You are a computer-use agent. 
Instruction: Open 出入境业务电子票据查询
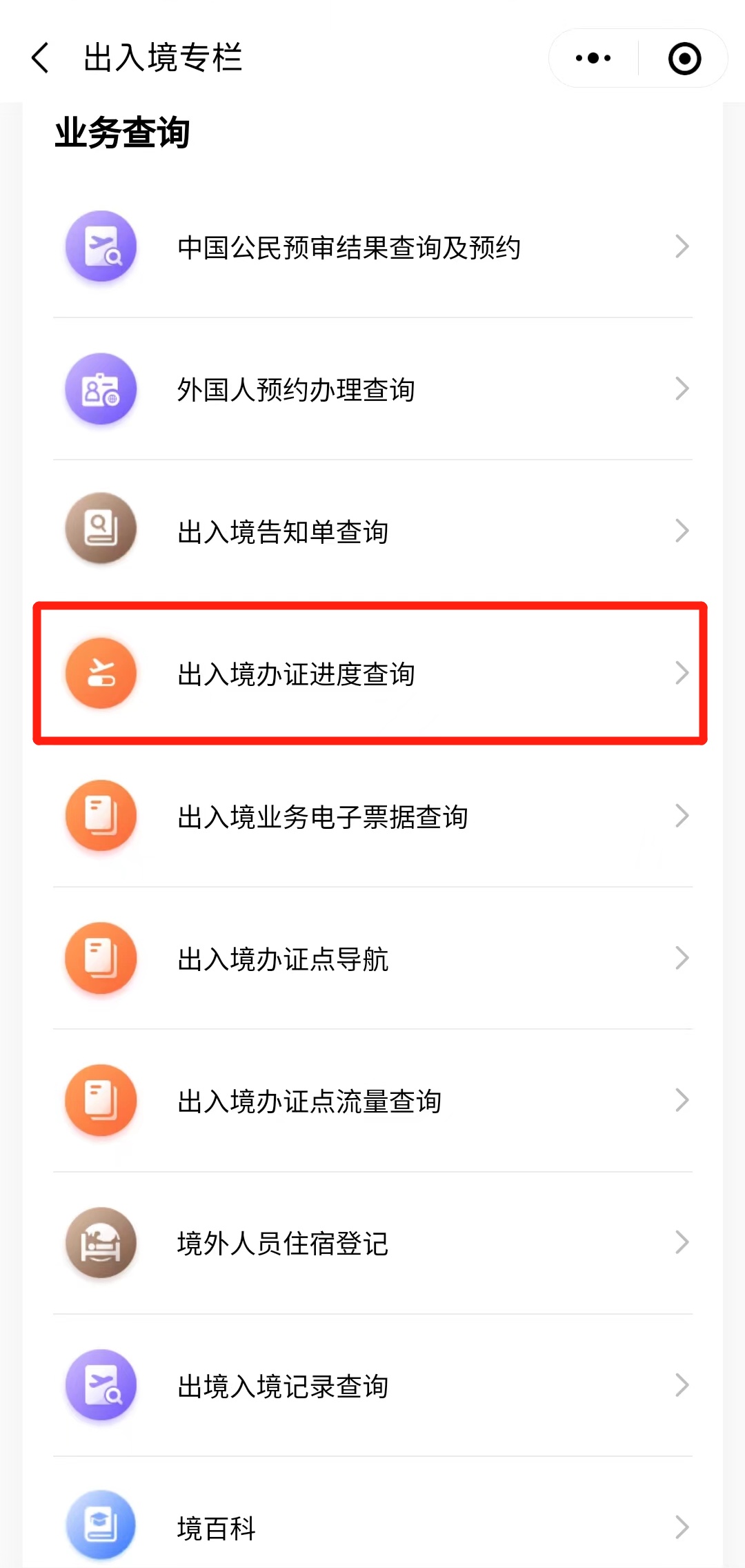372,816
